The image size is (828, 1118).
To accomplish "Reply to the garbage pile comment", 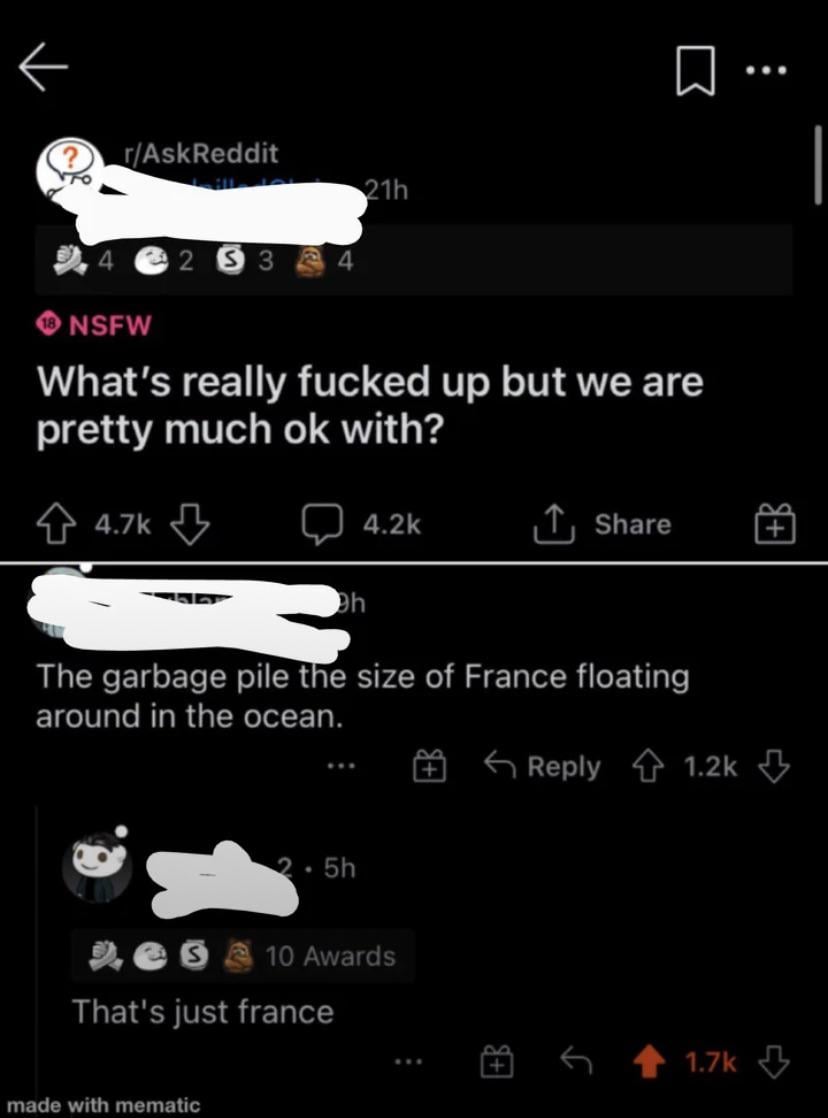I will click(x=542, y=767).
